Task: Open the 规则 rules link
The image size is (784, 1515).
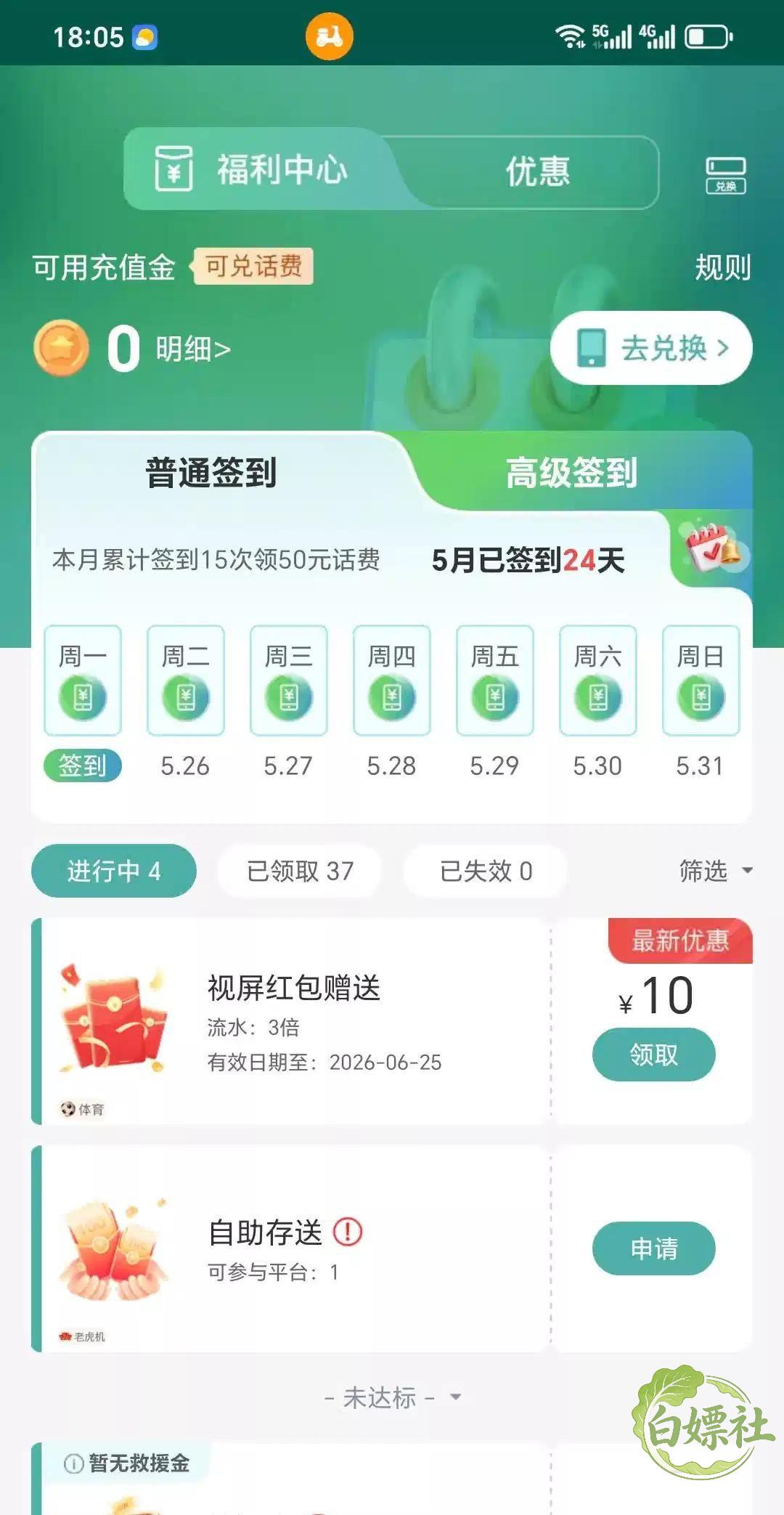Action: coord(722,267)
